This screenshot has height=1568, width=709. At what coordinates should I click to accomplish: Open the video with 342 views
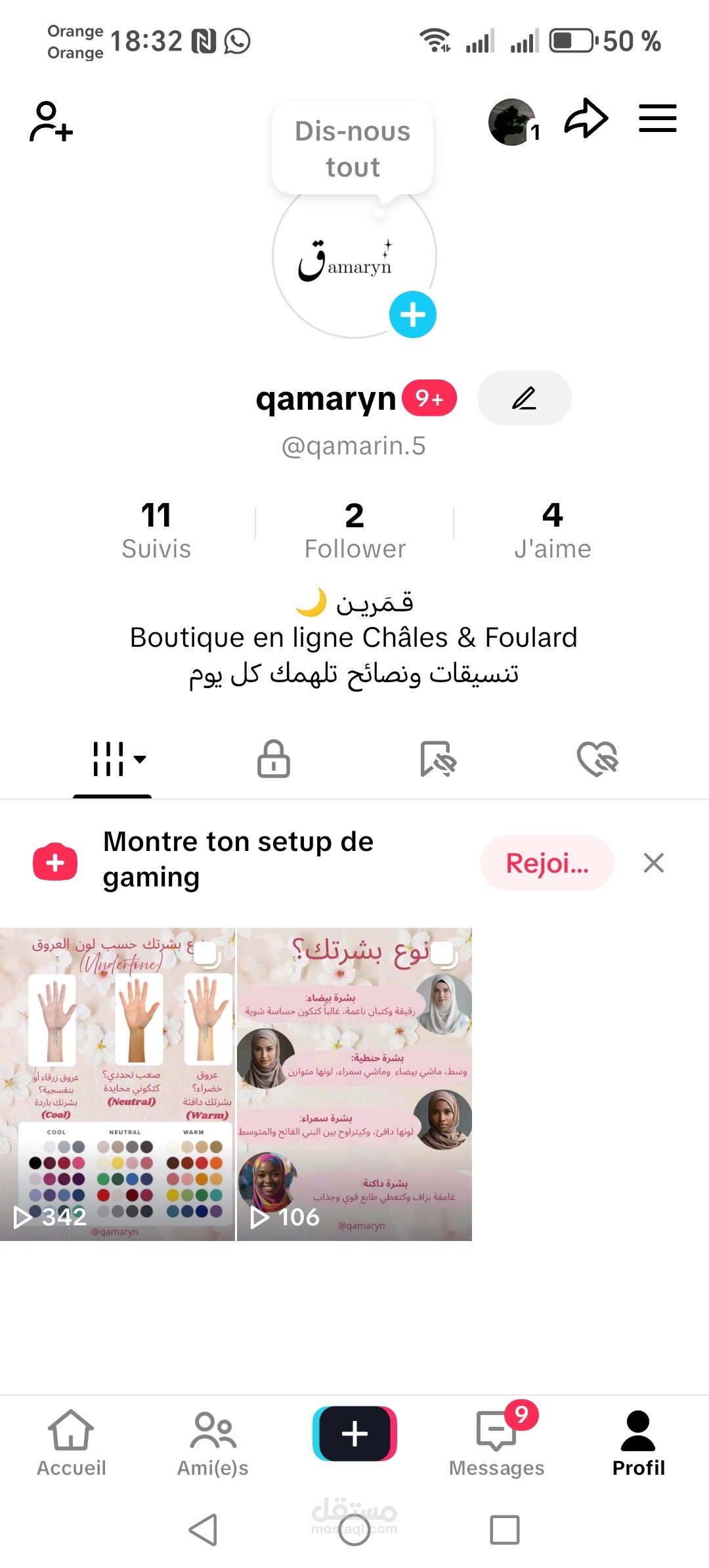tap(118, 1084)
